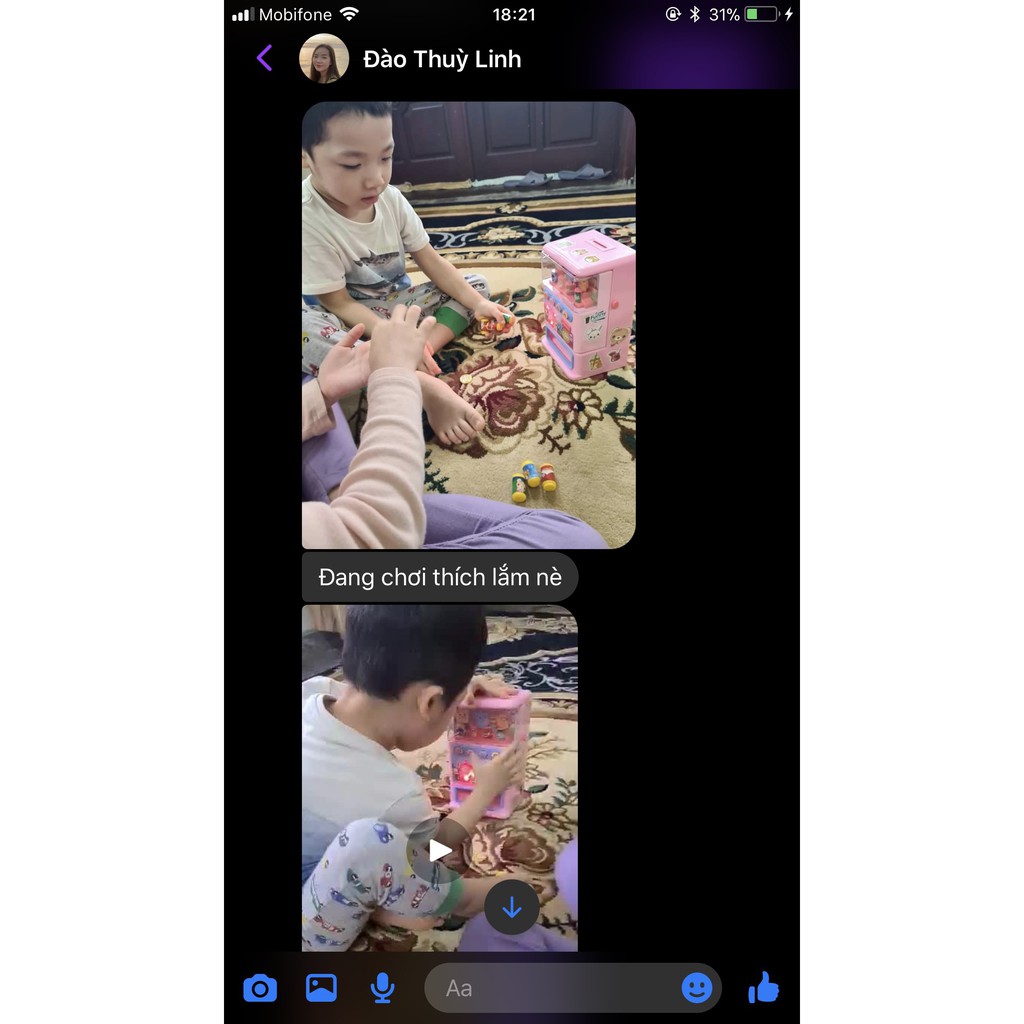This screenshot has height=1024, width=1024.
Task: Open Đào Thuỳ Linh's profile avatar
Action: 324,59
